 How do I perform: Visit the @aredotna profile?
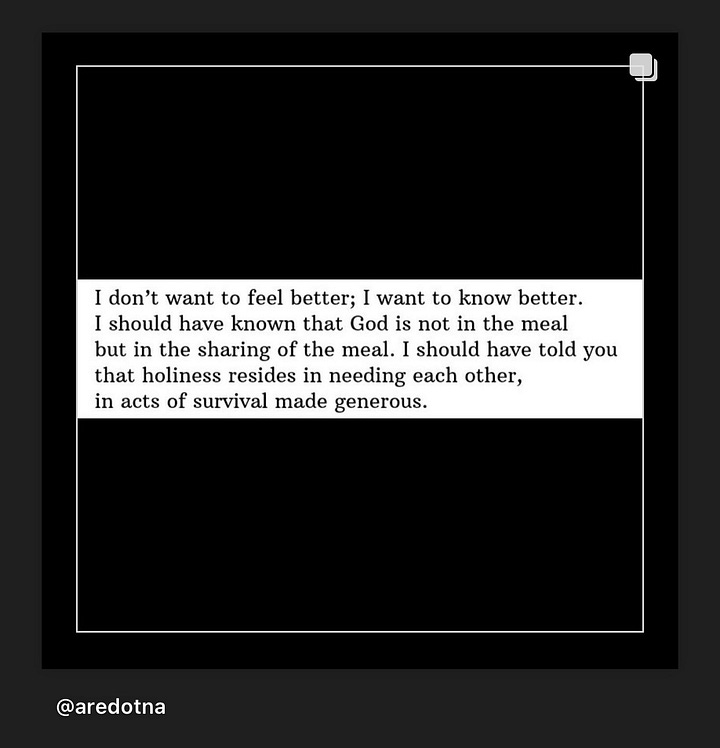click(111, 707)
